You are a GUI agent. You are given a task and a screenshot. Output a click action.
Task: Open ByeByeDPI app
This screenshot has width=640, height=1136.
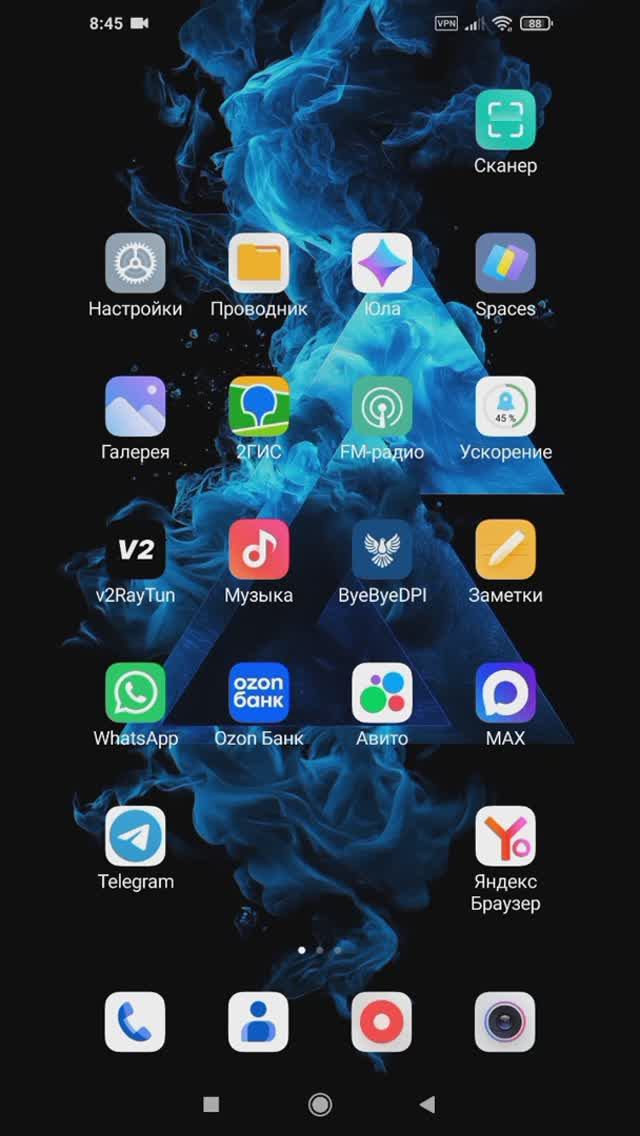click(382, 549)
